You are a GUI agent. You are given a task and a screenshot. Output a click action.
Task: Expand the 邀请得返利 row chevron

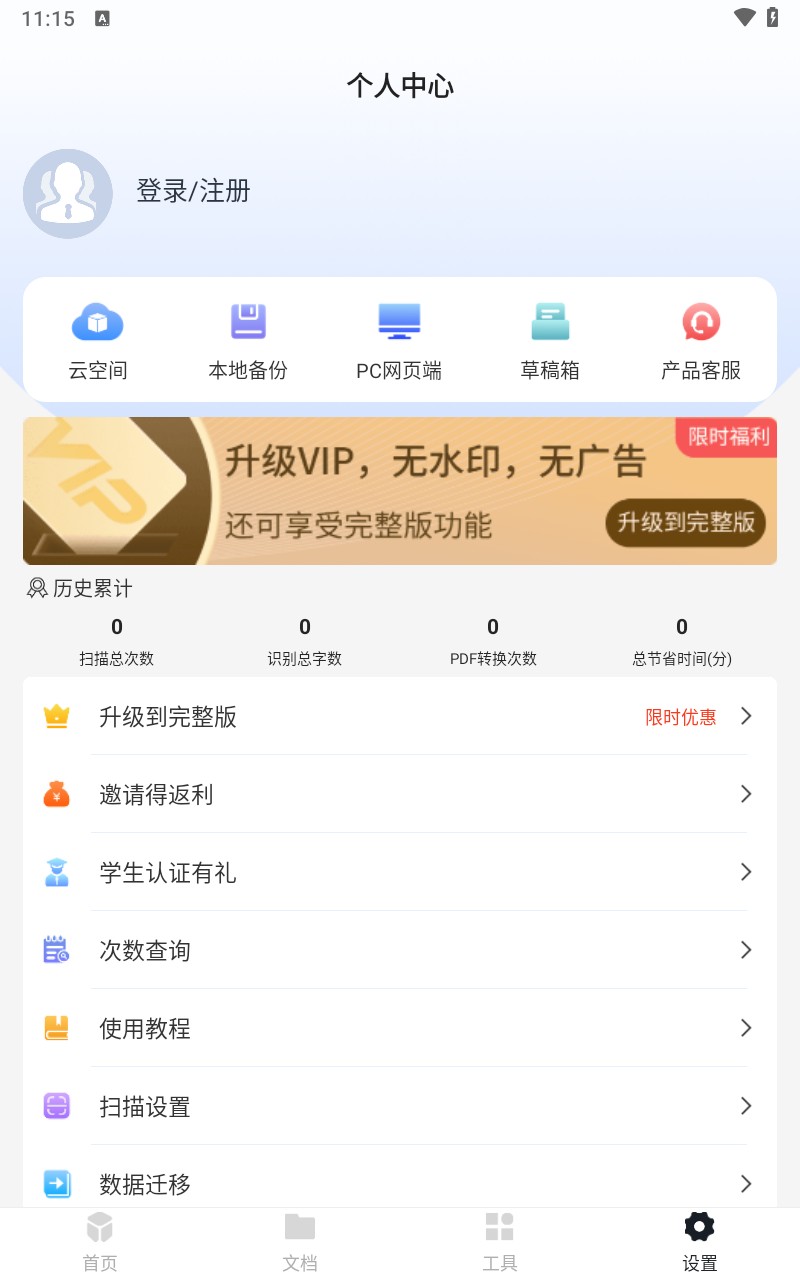pyautogui.click(x=746, y=794)
